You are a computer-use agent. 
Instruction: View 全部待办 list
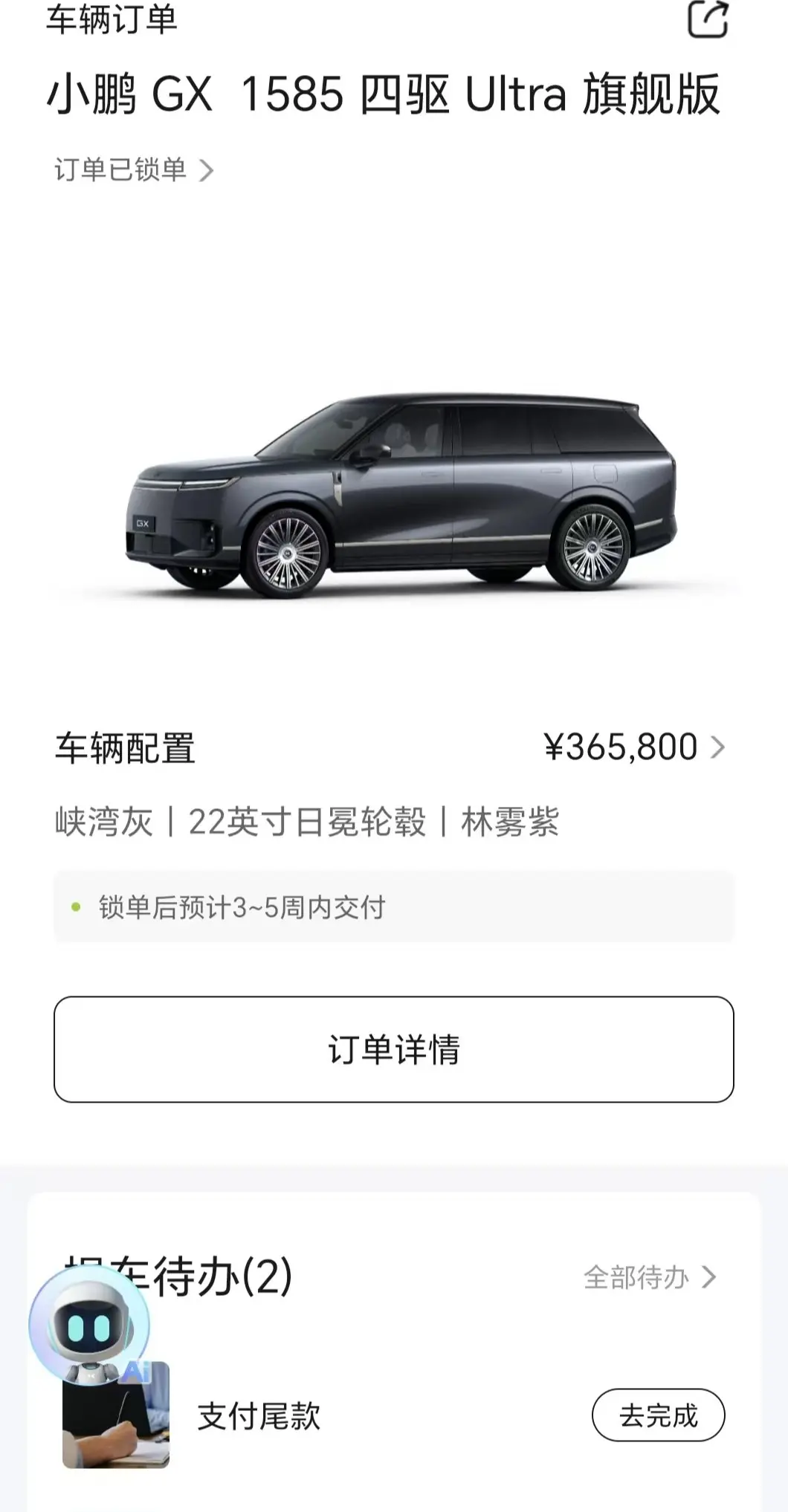(x=650, y=1277)
